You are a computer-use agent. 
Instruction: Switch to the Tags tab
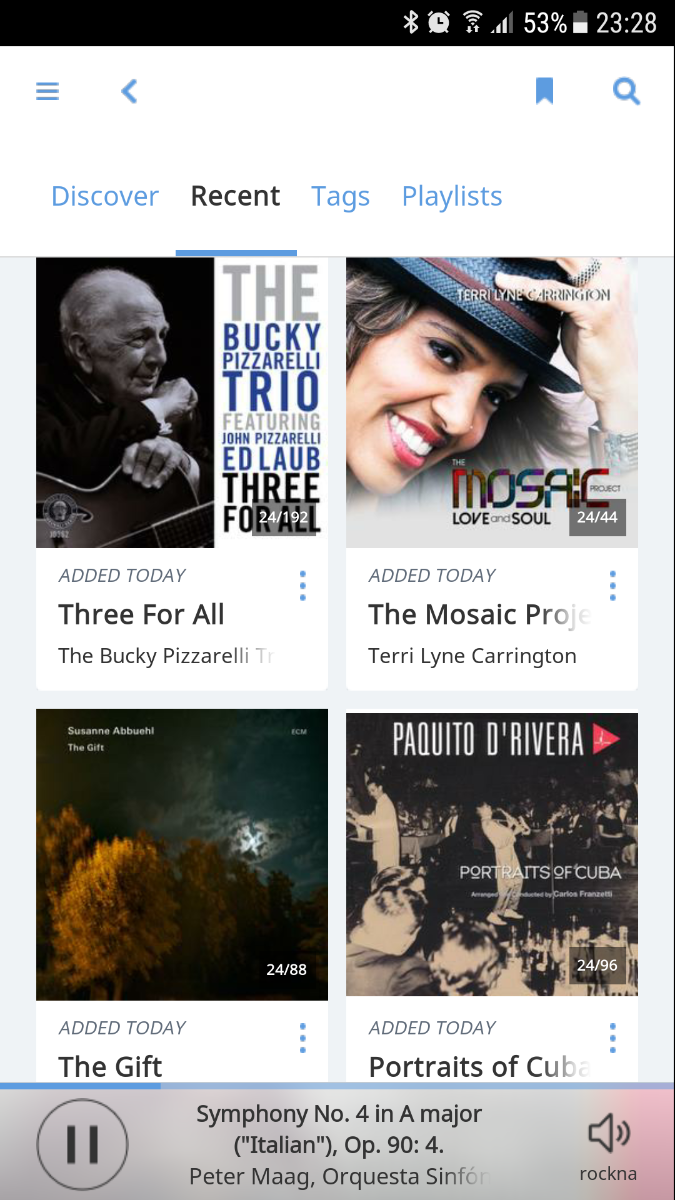pos(340,196)
